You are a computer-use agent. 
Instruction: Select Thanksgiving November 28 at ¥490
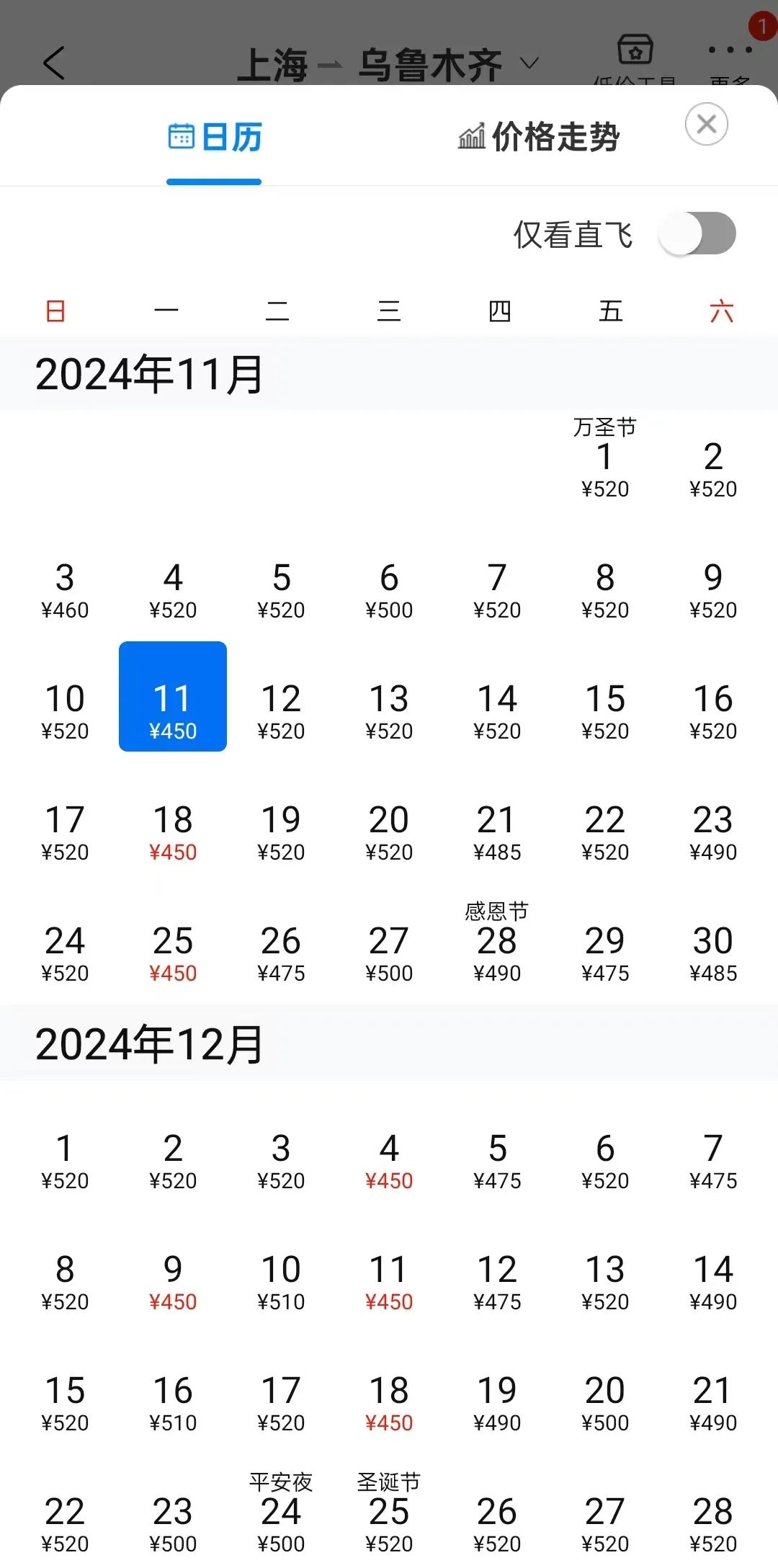pyautogui.click(x=497, y=944)
